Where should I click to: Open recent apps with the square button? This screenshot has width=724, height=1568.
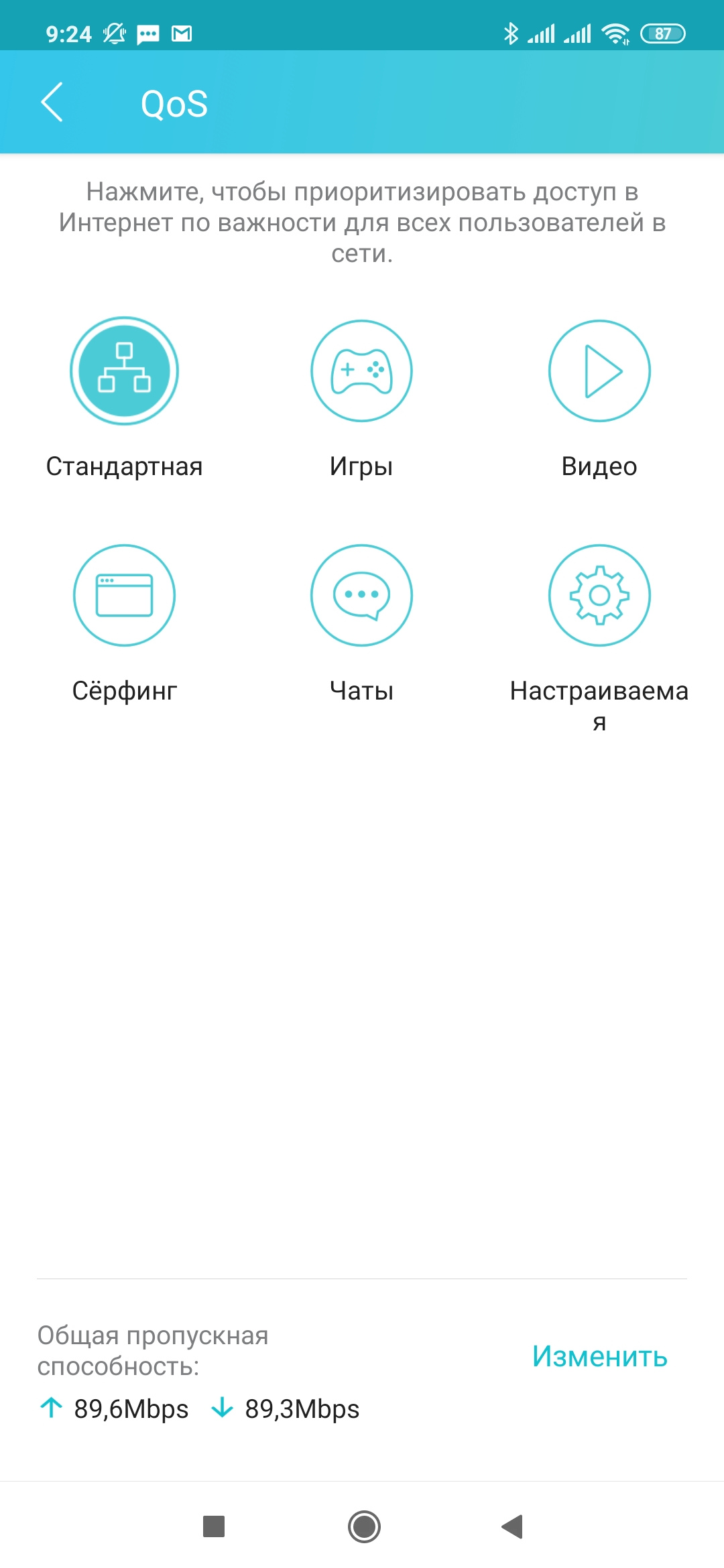point(213,1526)
